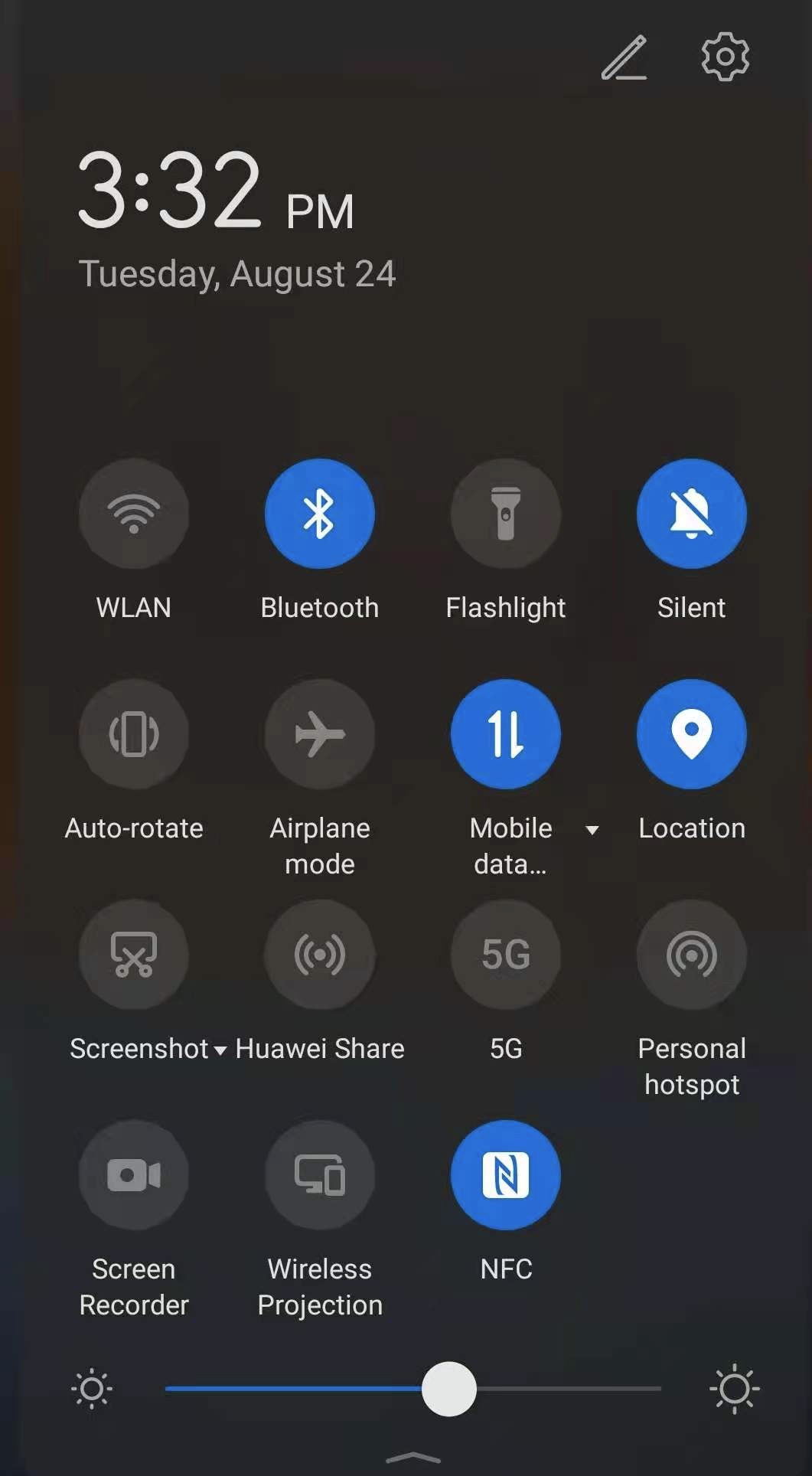Image resolution: width=812 pixels, height=1476 pixels.
Task: Turn off Mobile data
Action: pos(506,734)
